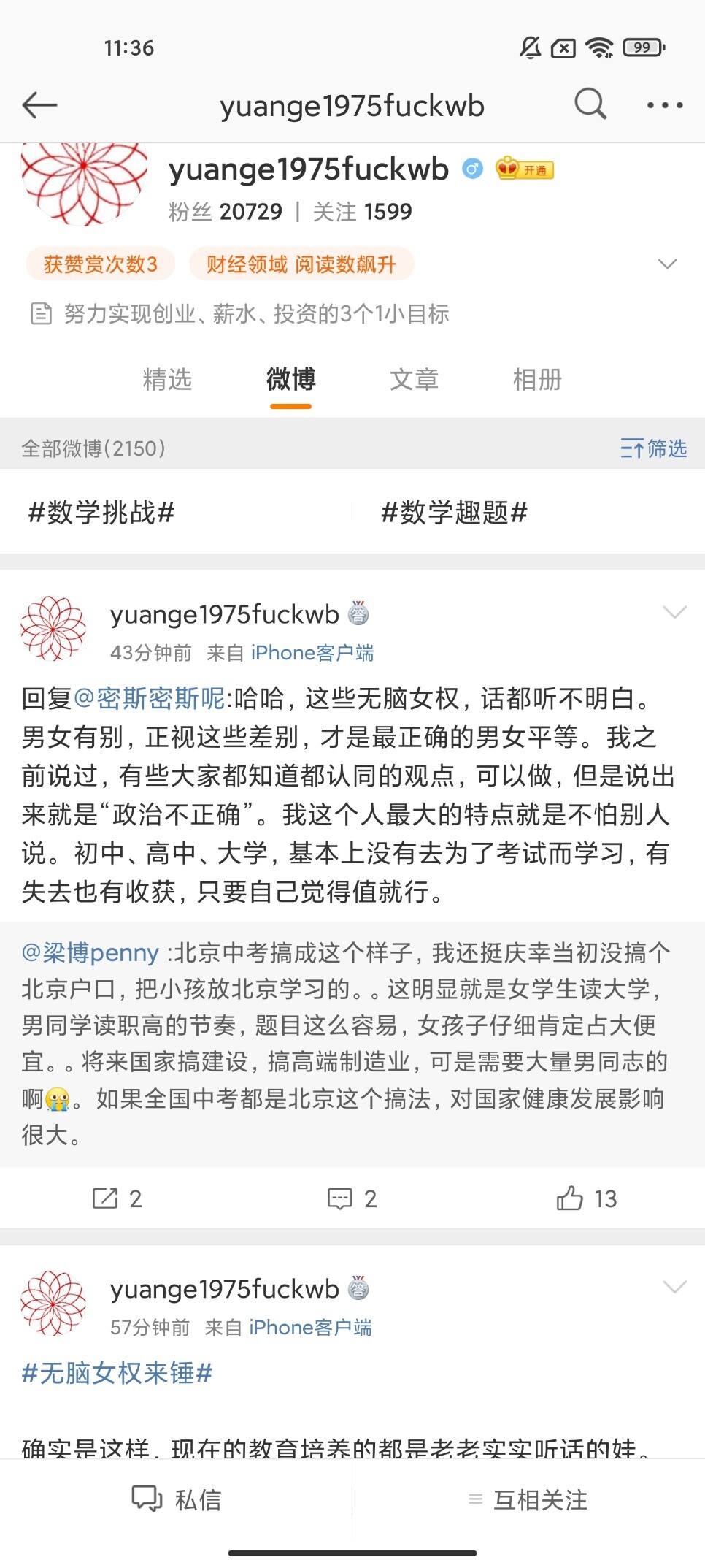Open the menu chevron on the 43分钟前 post

coord(674,612)
